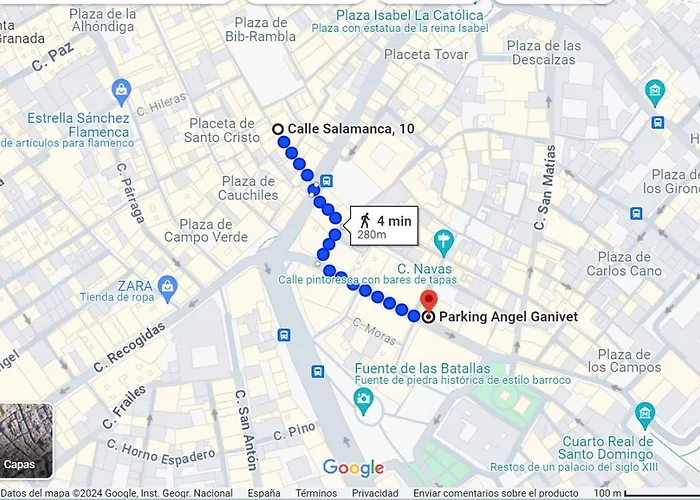Open the Capas layers selector

click(x=26, y=441)
